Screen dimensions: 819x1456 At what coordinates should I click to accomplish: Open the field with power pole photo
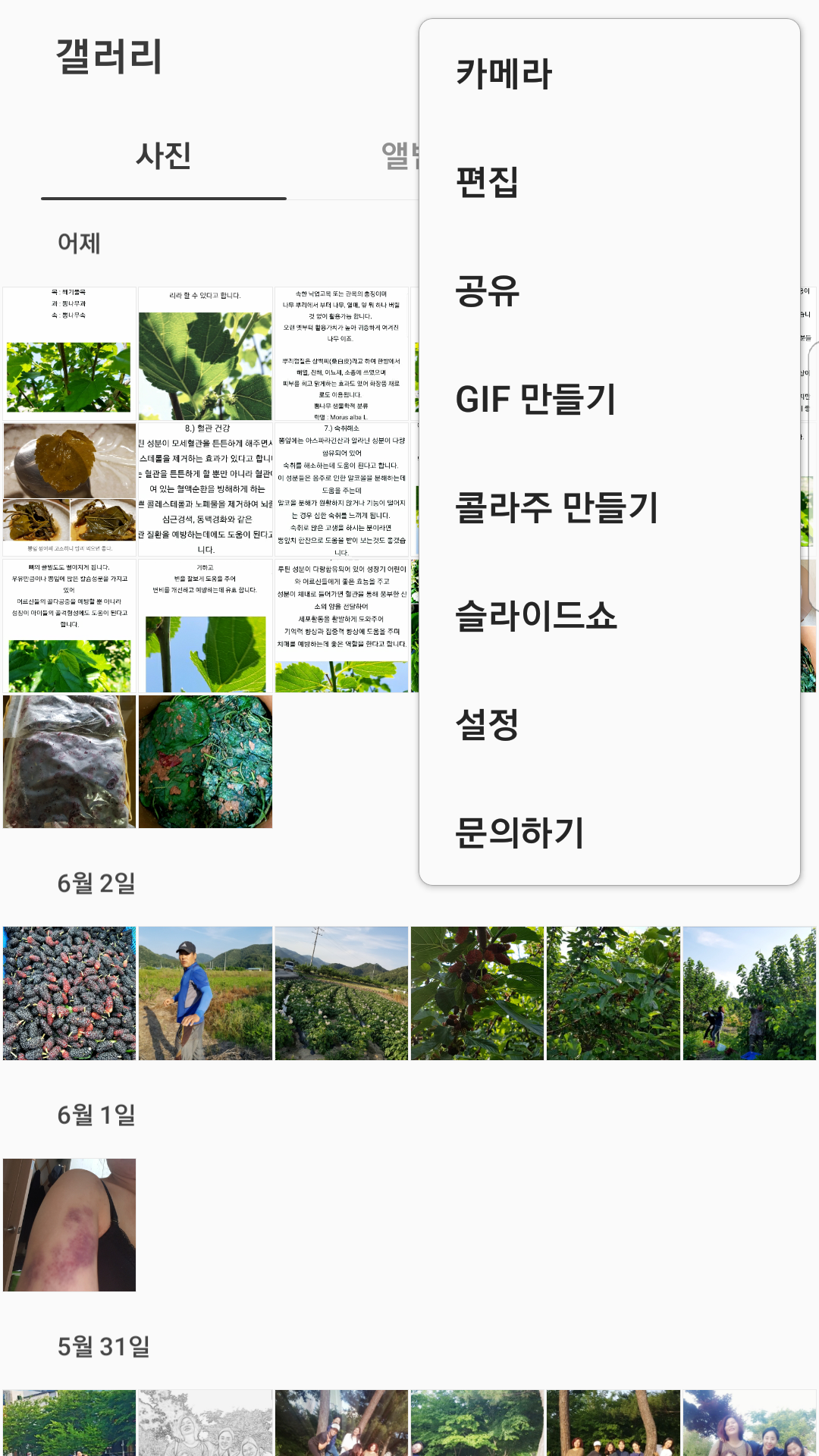click(341, 993)
